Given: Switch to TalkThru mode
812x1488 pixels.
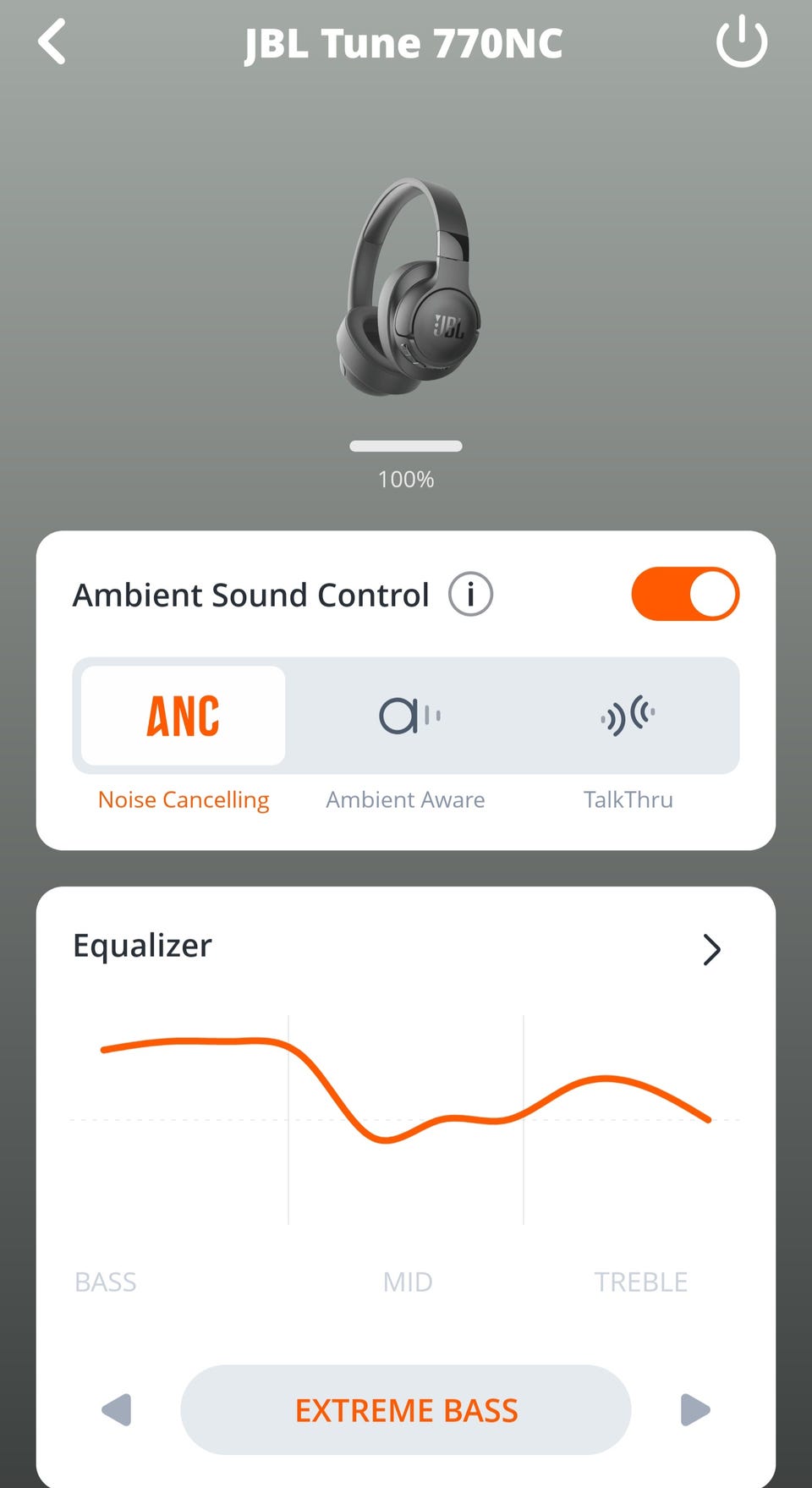Looking at the screenshot, I should [x=628, y=716].
